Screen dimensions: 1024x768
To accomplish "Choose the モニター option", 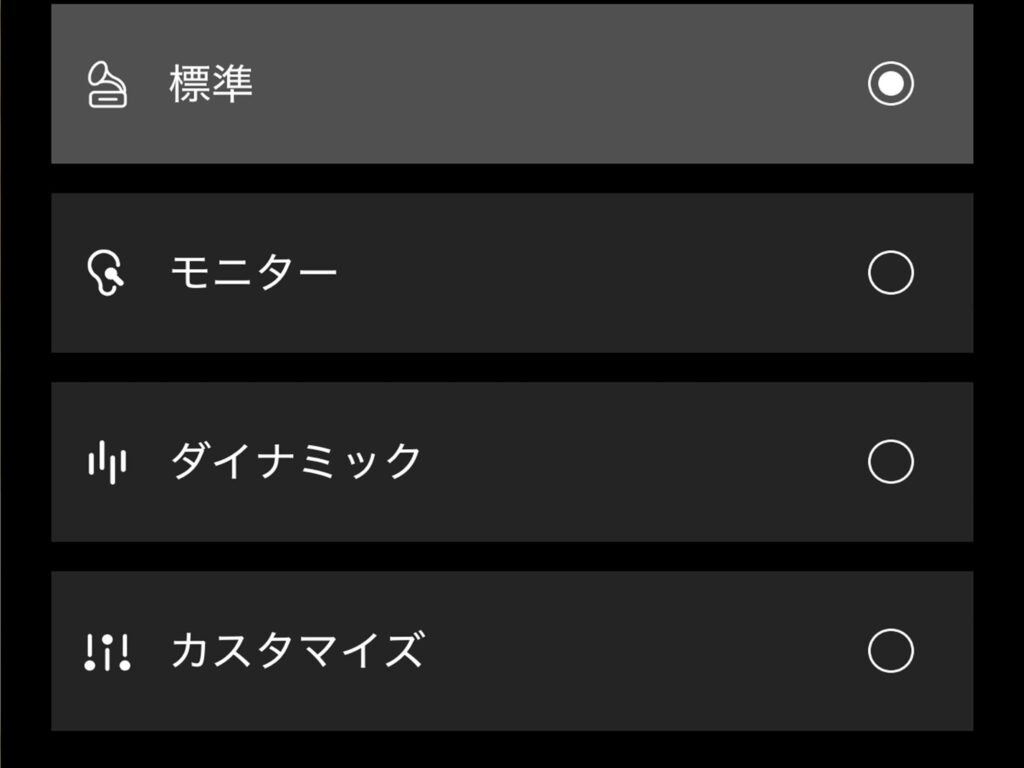I will [890, 272].
